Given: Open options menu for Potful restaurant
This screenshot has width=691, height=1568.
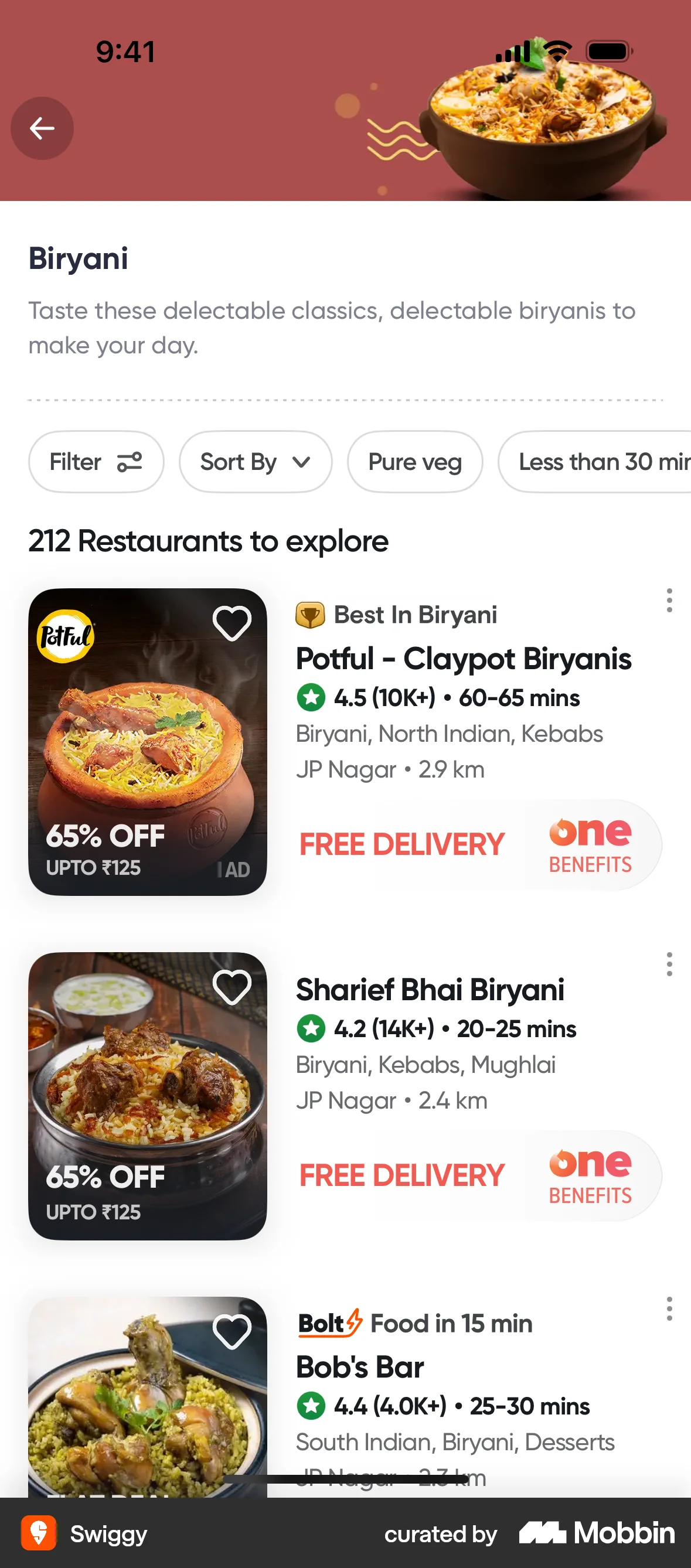Looking at the screenshot, I should tap(669, 601).
